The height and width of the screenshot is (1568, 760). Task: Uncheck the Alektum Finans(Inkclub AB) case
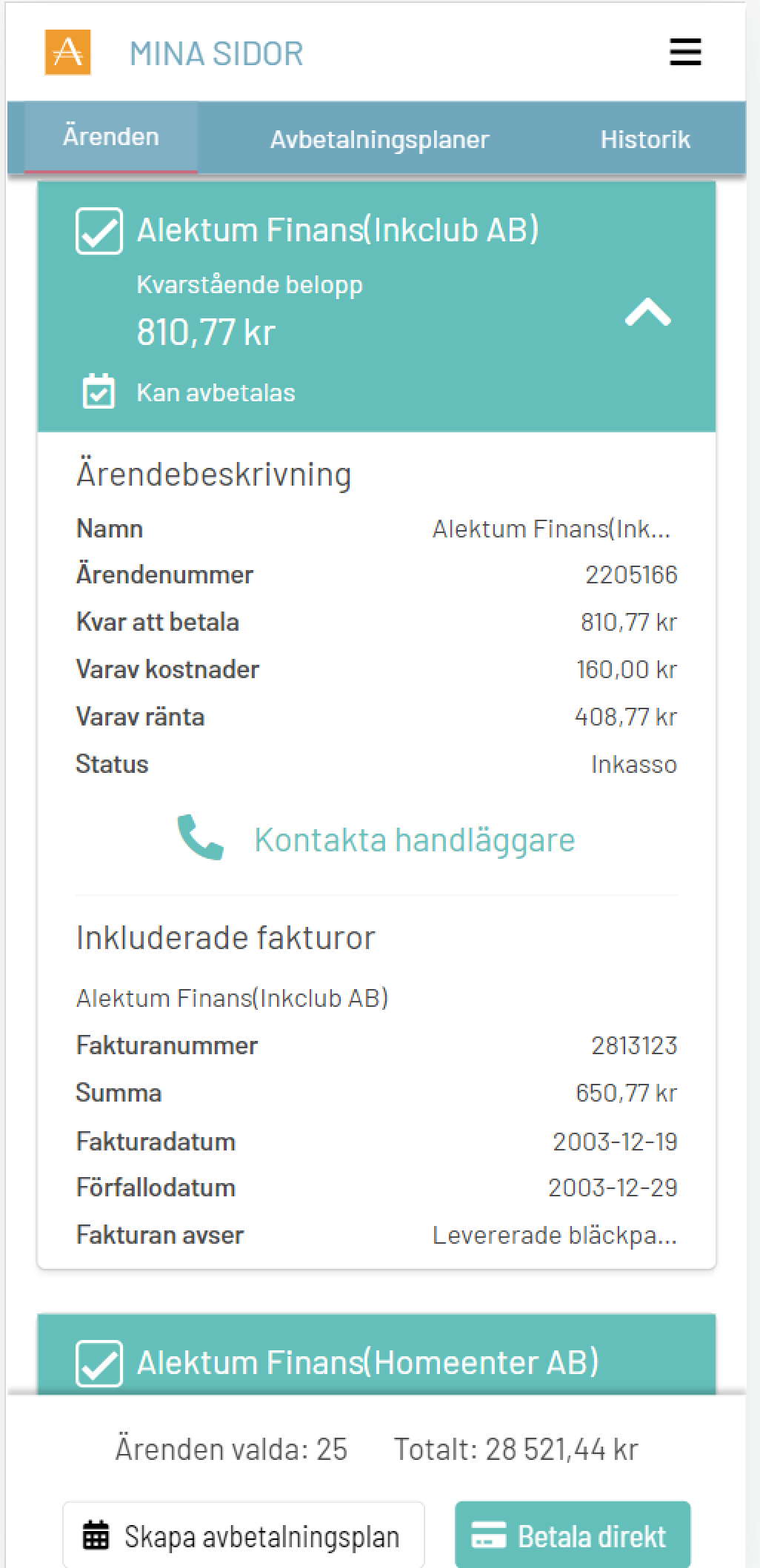[x=99, y=231]
